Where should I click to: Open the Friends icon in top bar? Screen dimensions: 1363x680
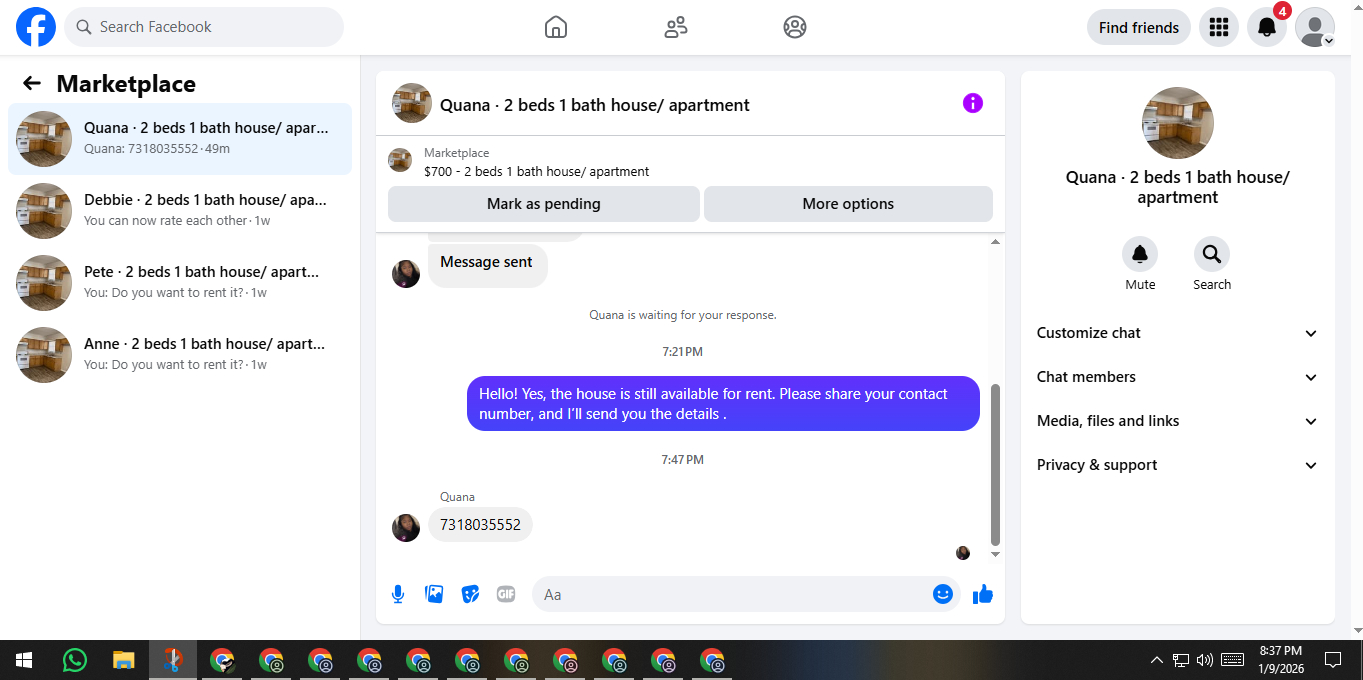[676, 27]
